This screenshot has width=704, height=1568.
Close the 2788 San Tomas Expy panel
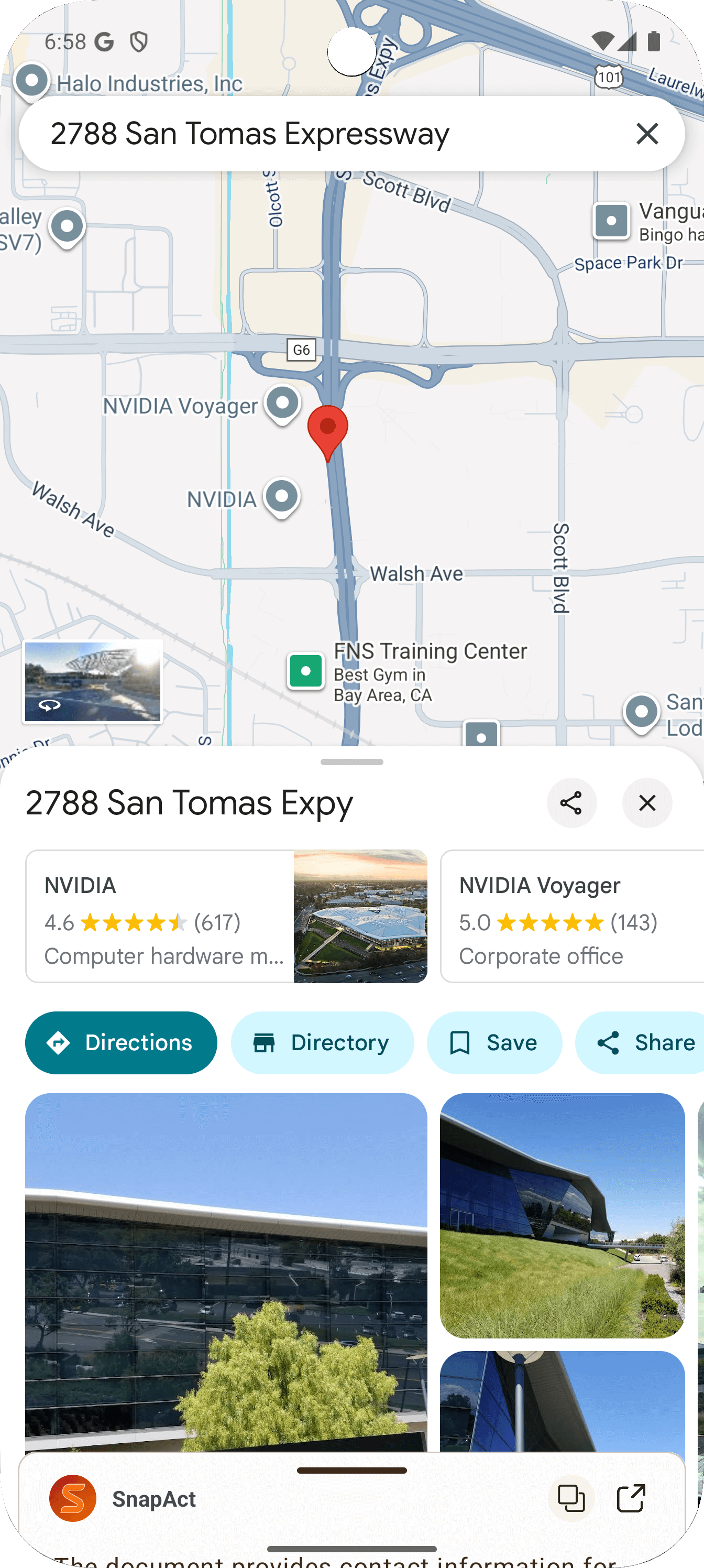(x=647, y=803)
